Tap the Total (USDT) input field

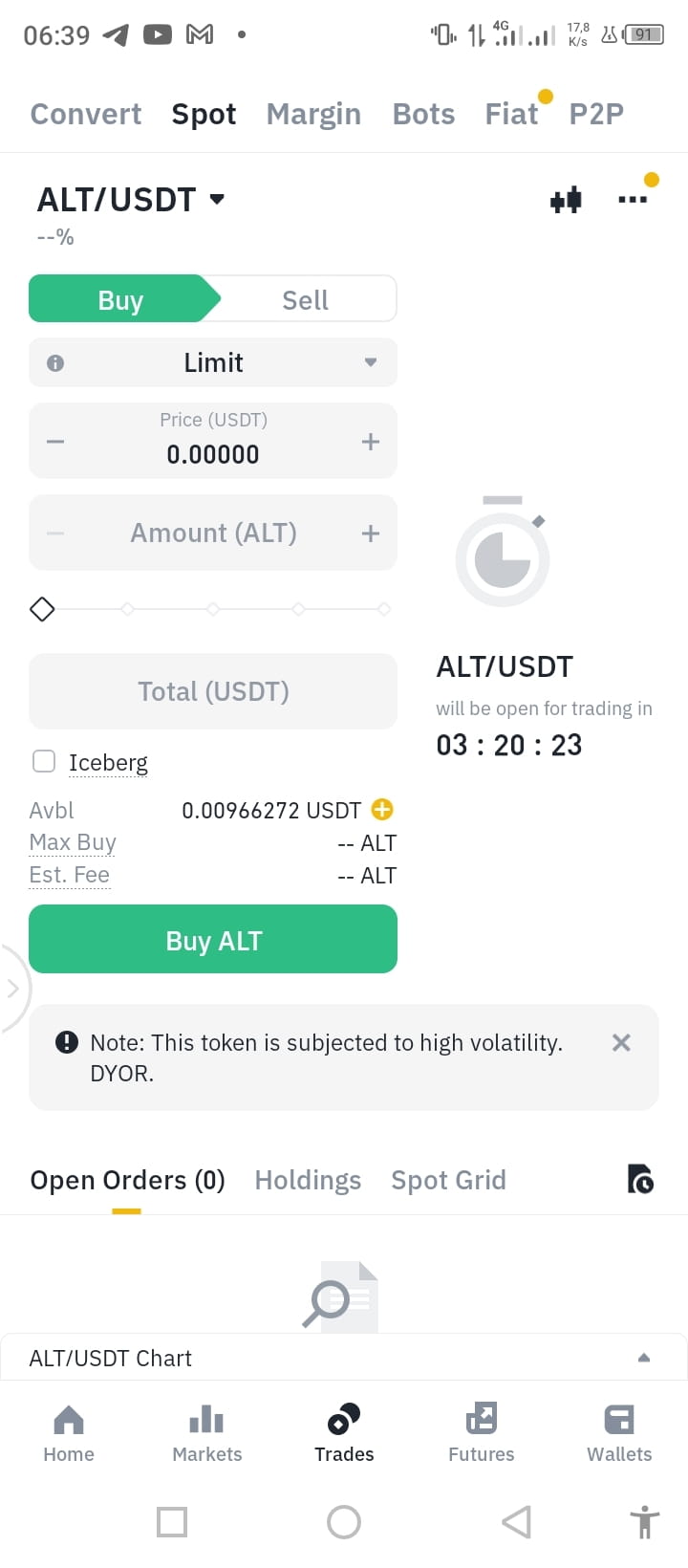(x=213, y=690)
